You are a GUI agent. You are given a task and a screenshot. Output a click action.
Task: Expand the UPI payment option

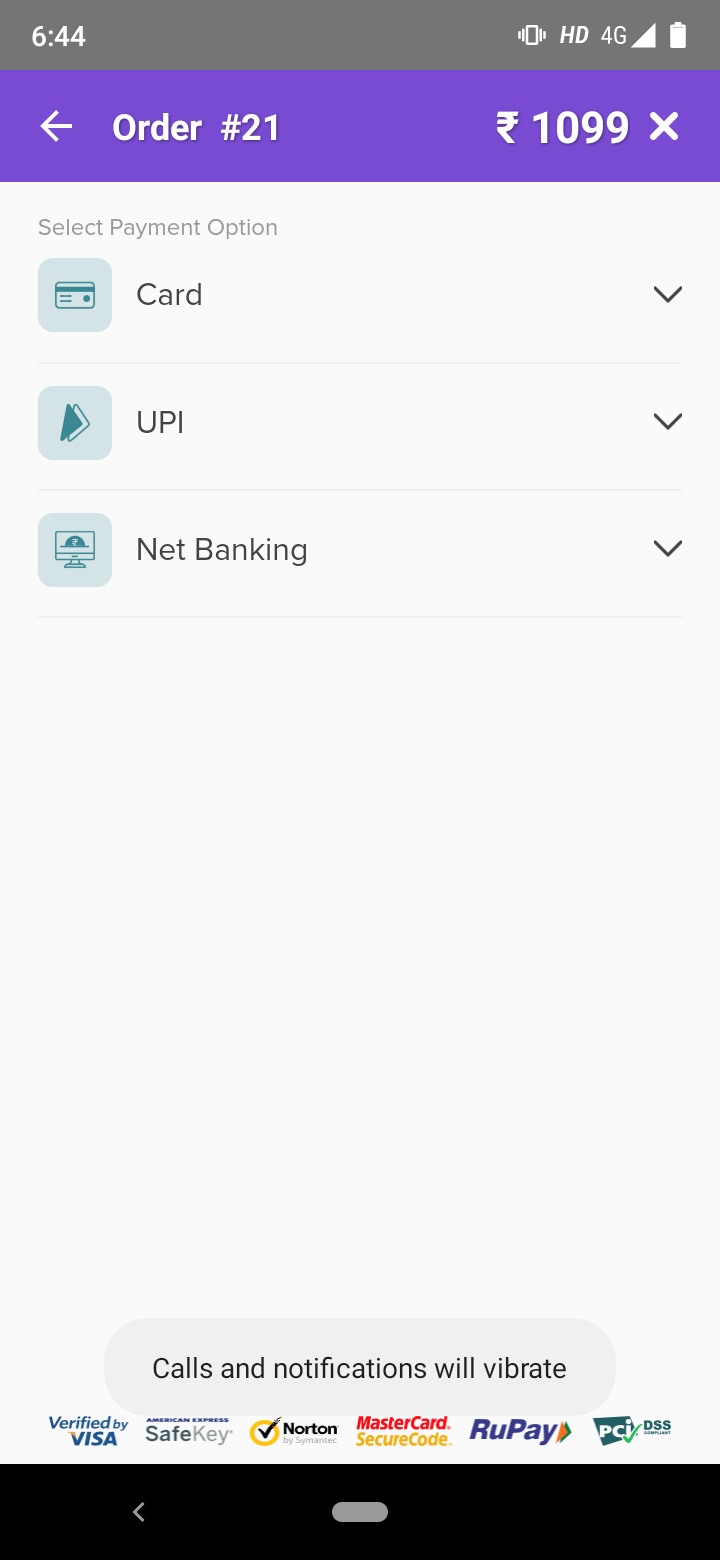click(667, 422)
